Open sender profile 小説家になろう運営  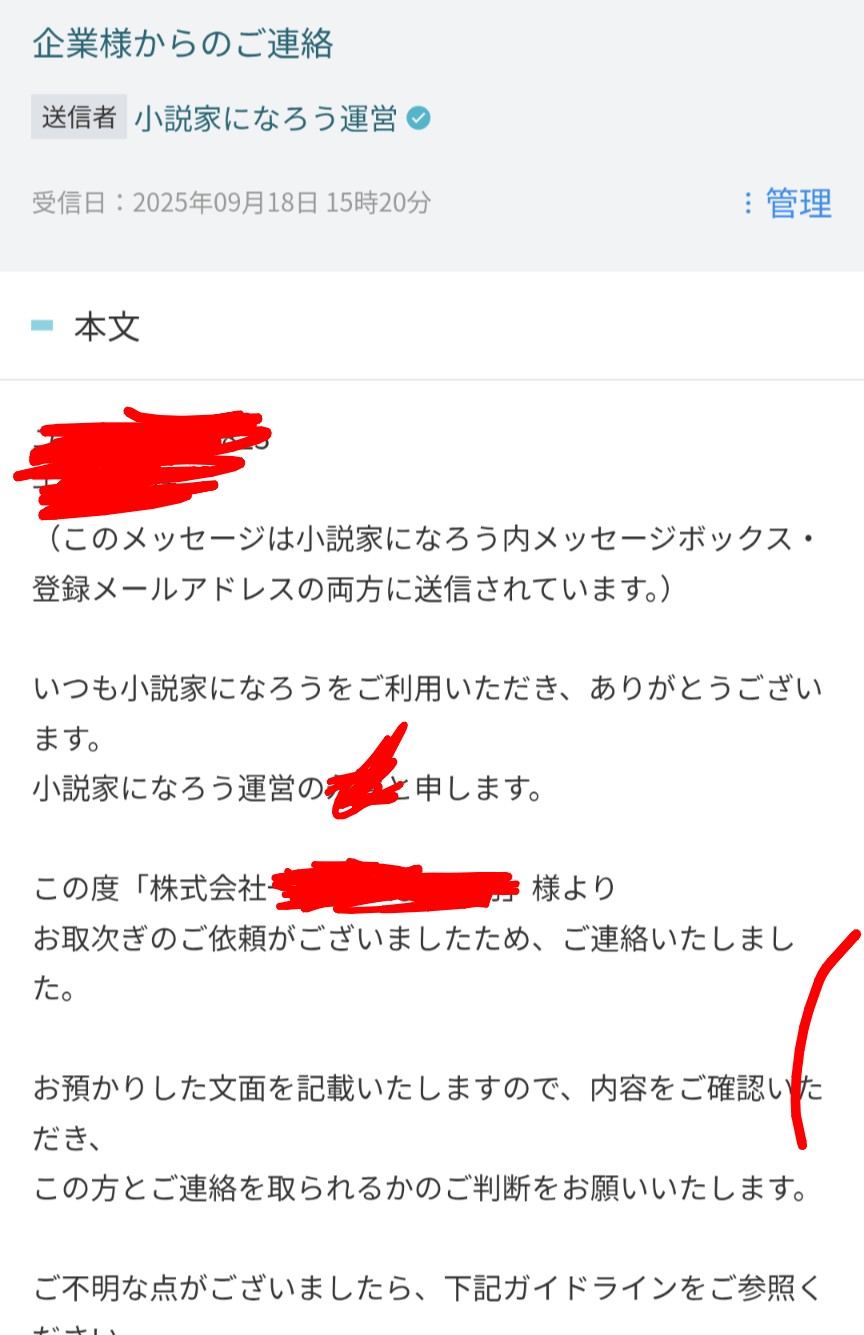266,119
